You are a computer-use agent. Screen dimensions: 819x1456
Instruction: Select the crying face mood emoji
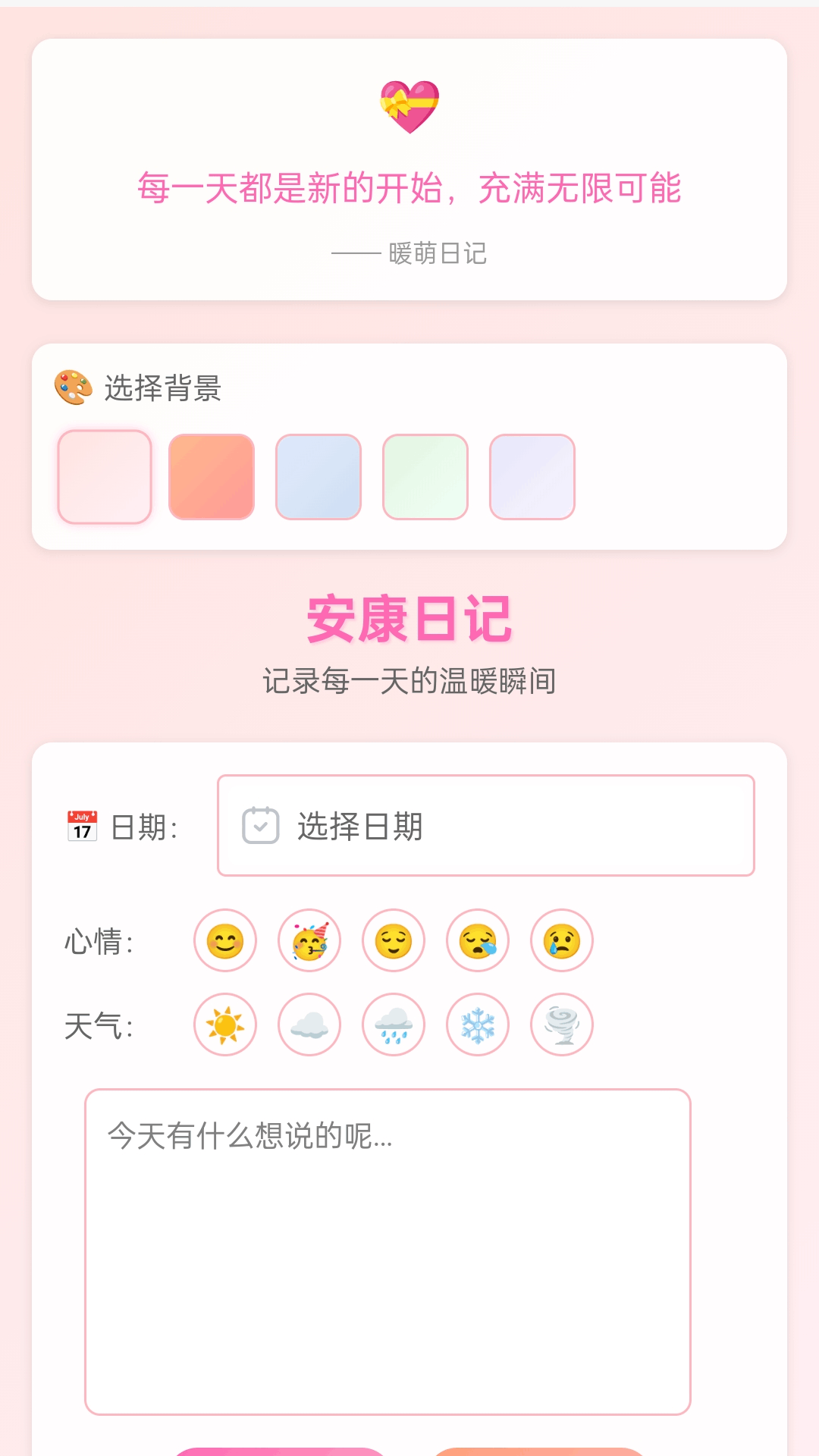click(x=561, y=940)
